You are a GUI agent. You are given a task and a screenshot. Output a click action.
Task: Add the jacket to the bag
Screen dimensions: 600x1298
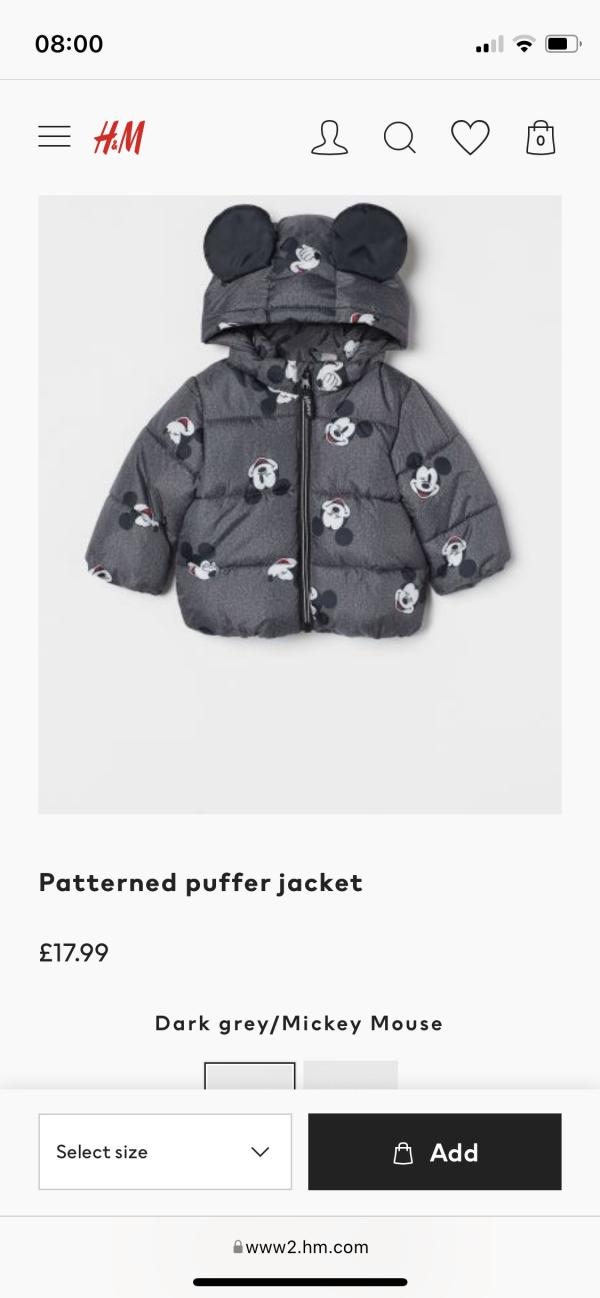[434, 1152]
